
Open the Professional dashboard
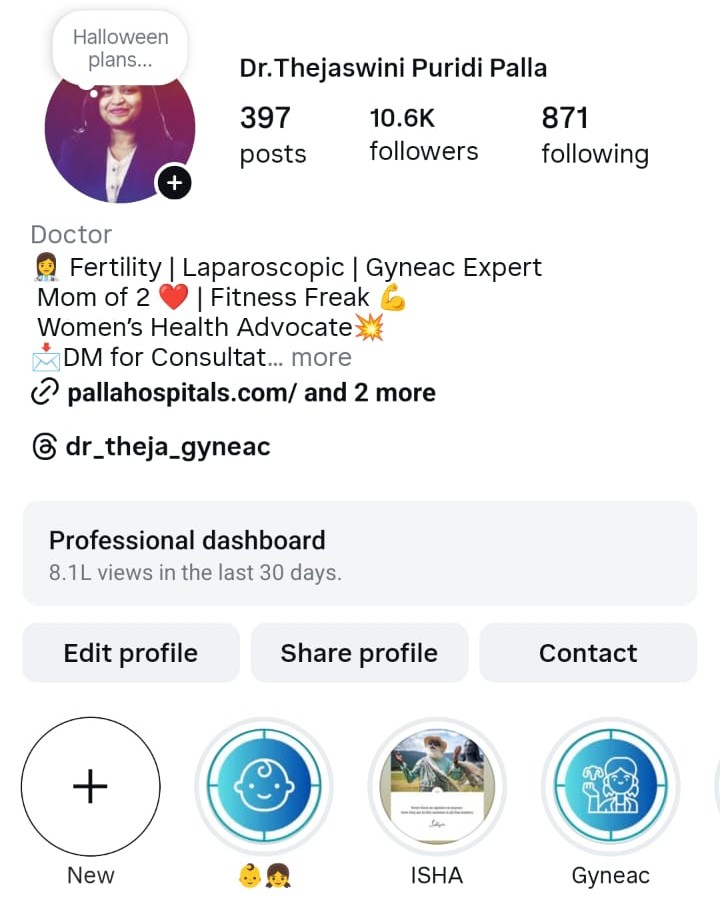[x=360, y=553]
